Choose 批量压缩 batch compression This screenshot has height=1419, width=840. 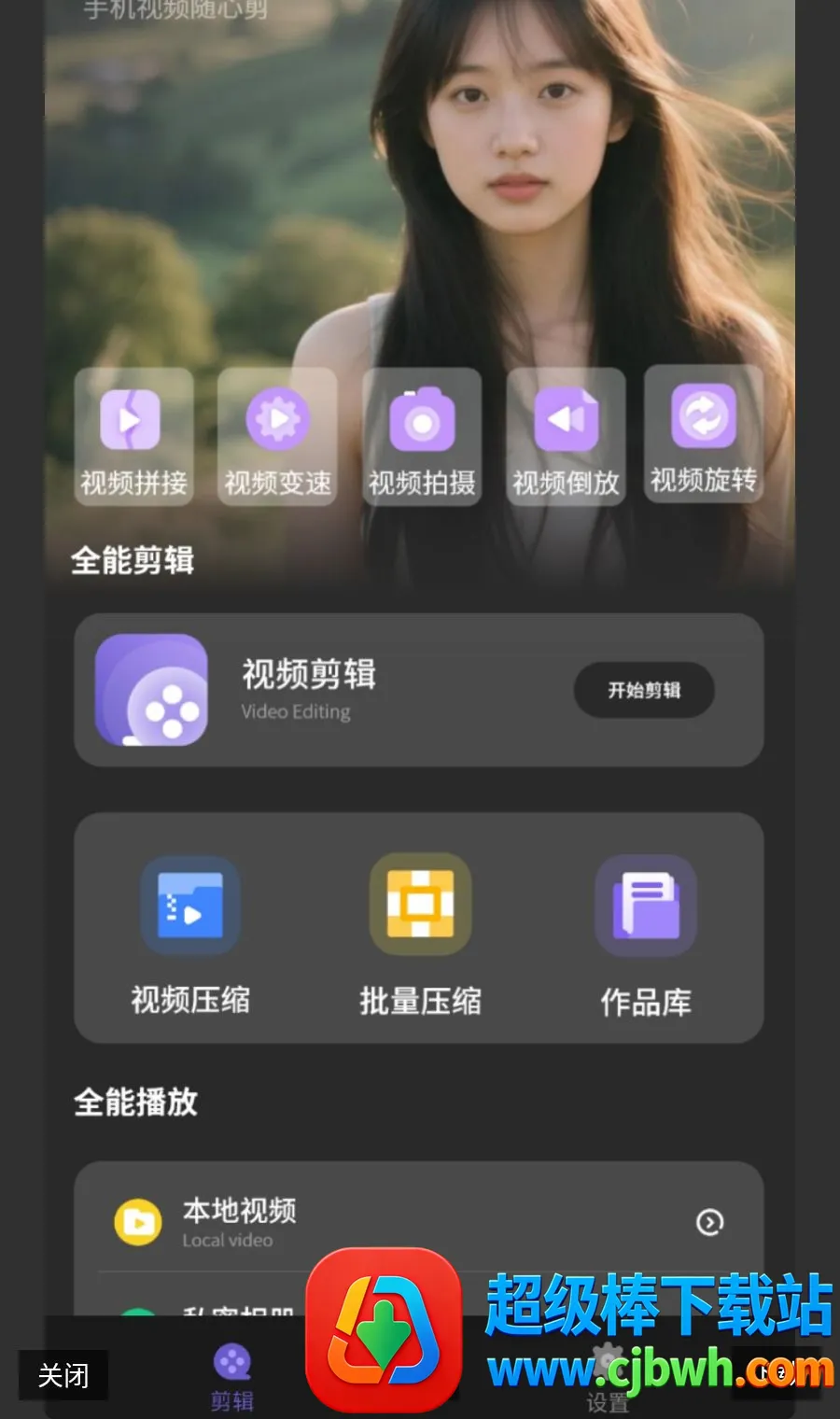[x=420, y=935]
